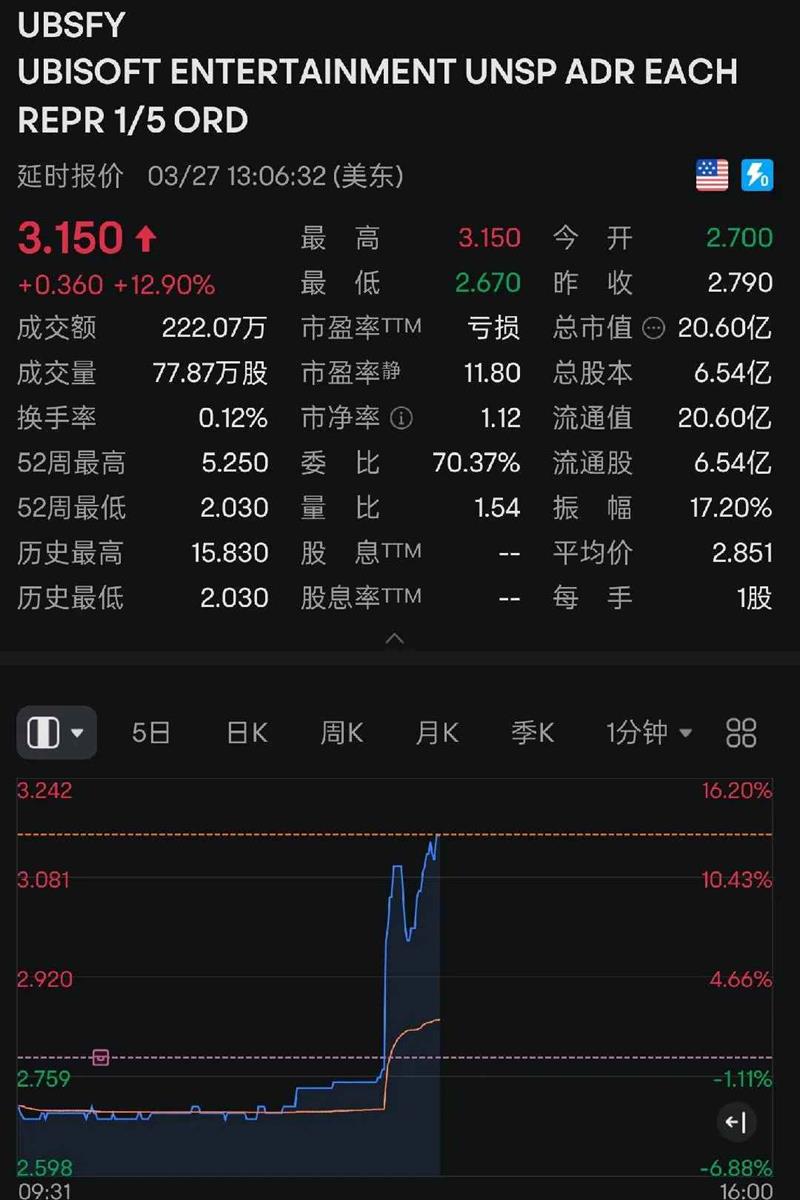The image size is (800, 1200).
Task: Tap the options icon beside 总市值
Action: click(x=653, y=328)
